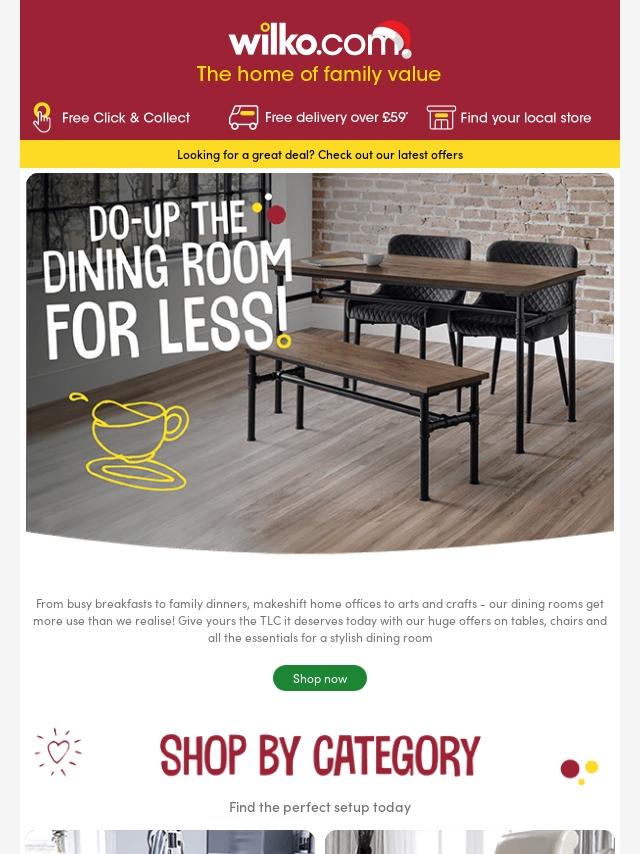640x854 pixels.
Task: Tap the green Shop now button
Action: 320,679
